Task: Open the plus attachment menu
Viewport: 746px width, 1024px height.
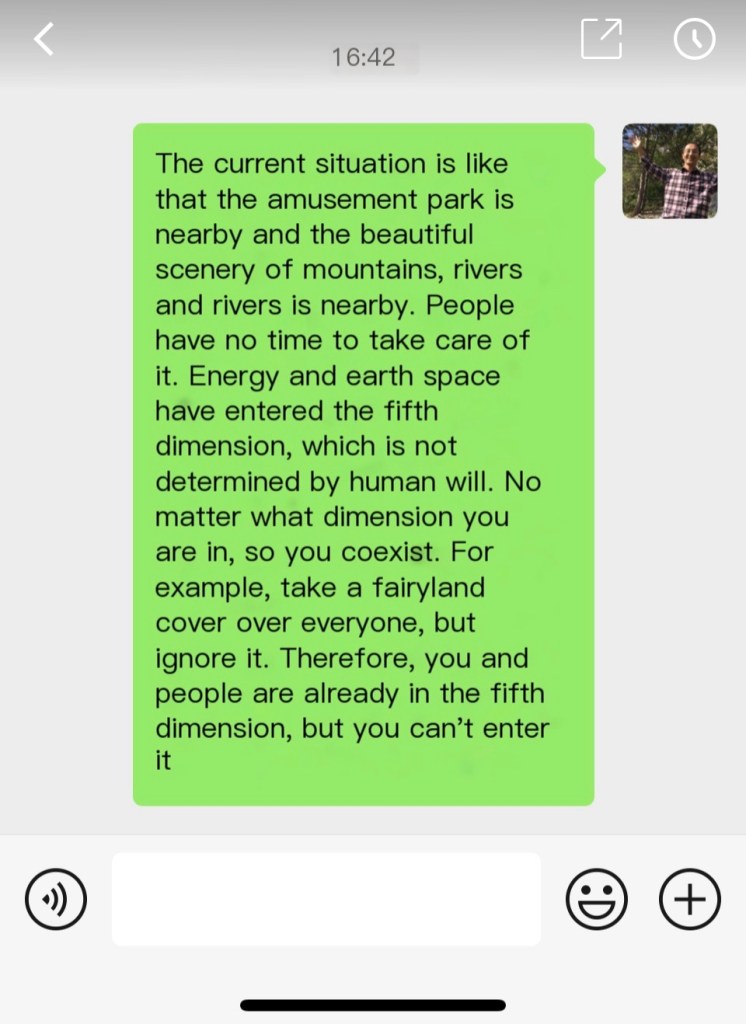Action: [690, 899]
